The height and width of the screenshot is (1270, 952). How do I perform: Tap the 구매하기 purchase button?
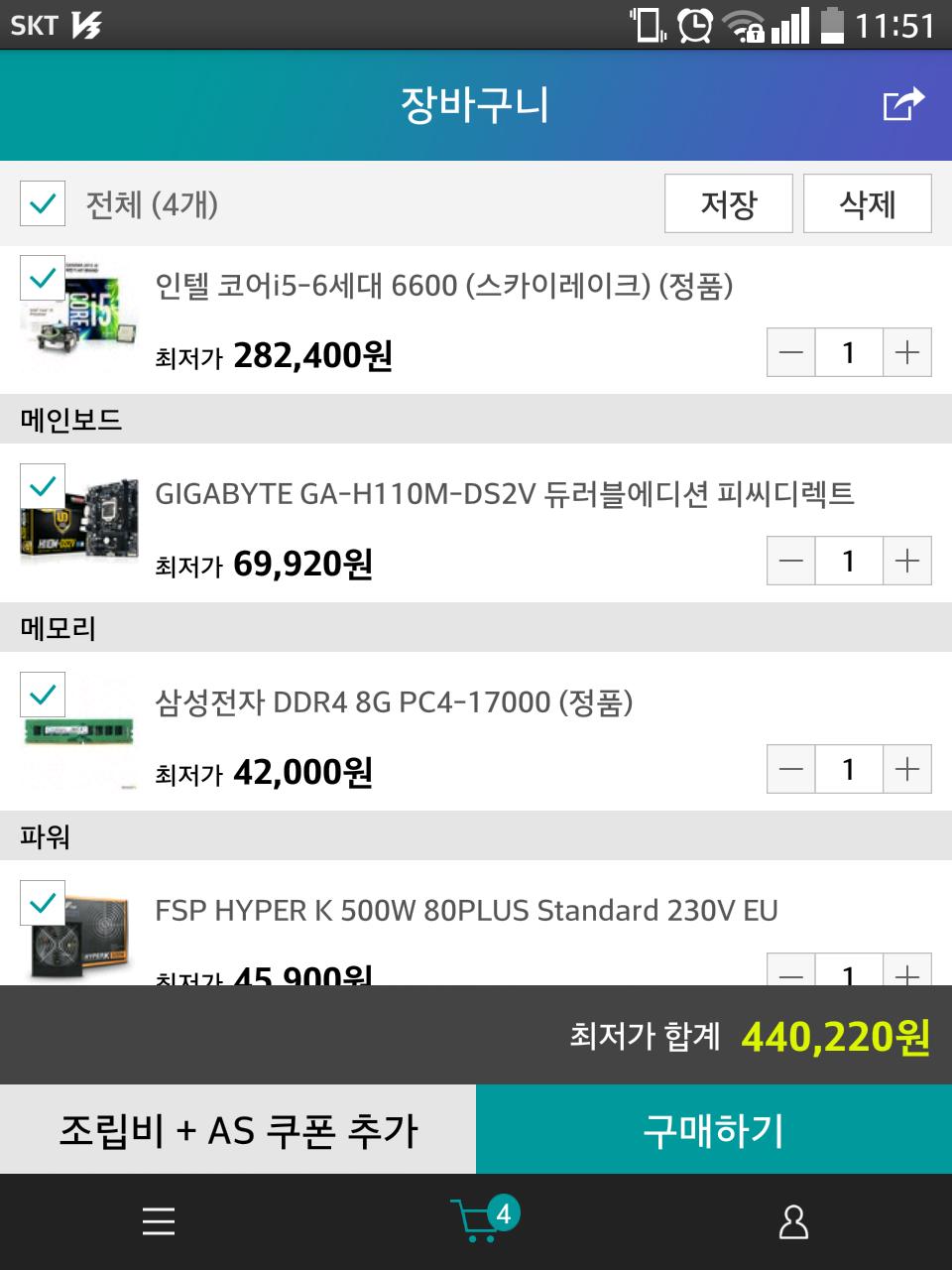[x=714, y=1129]
